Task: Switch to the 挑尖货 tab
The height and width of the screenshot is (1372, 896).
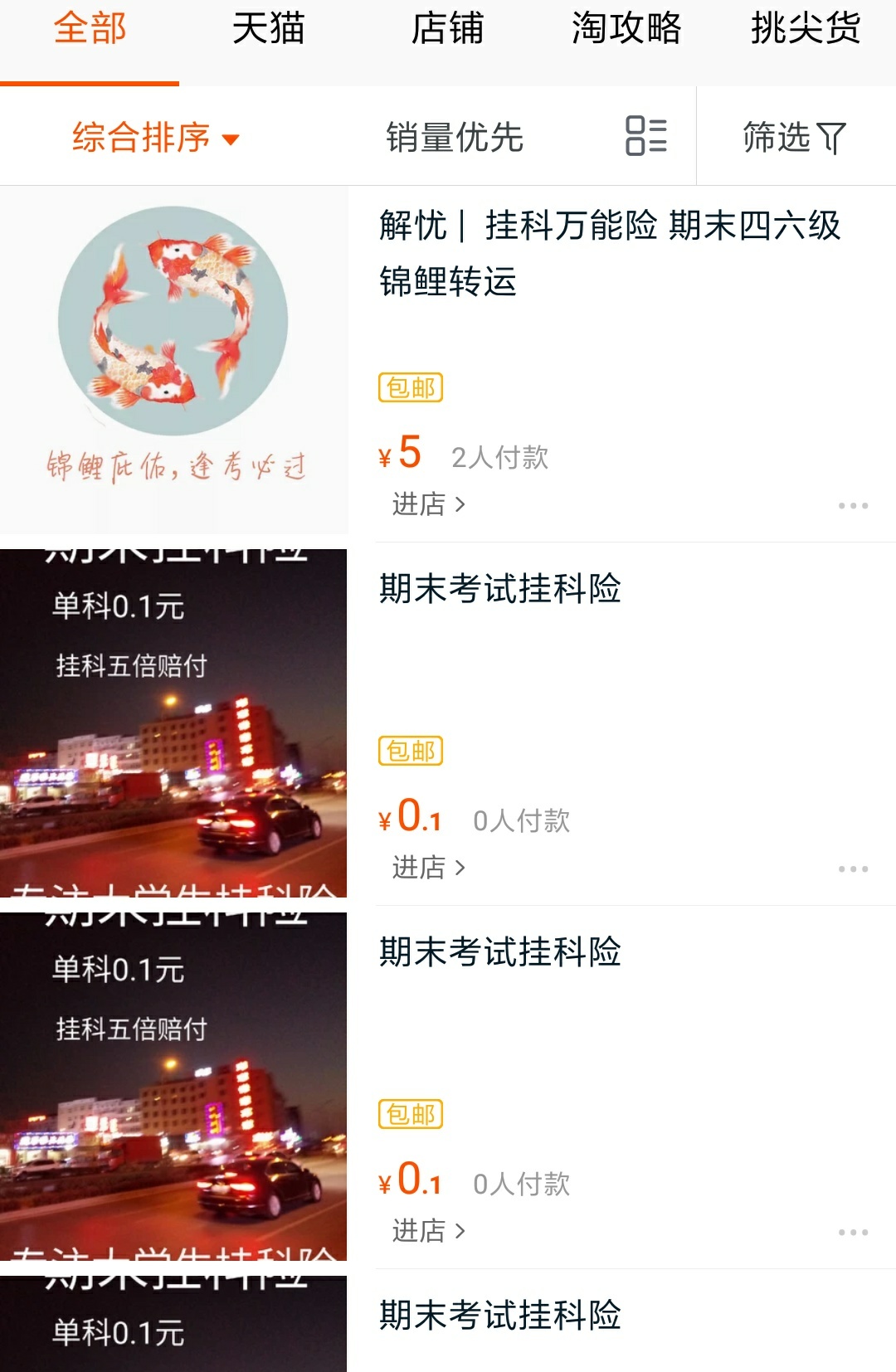Action: 806,28
